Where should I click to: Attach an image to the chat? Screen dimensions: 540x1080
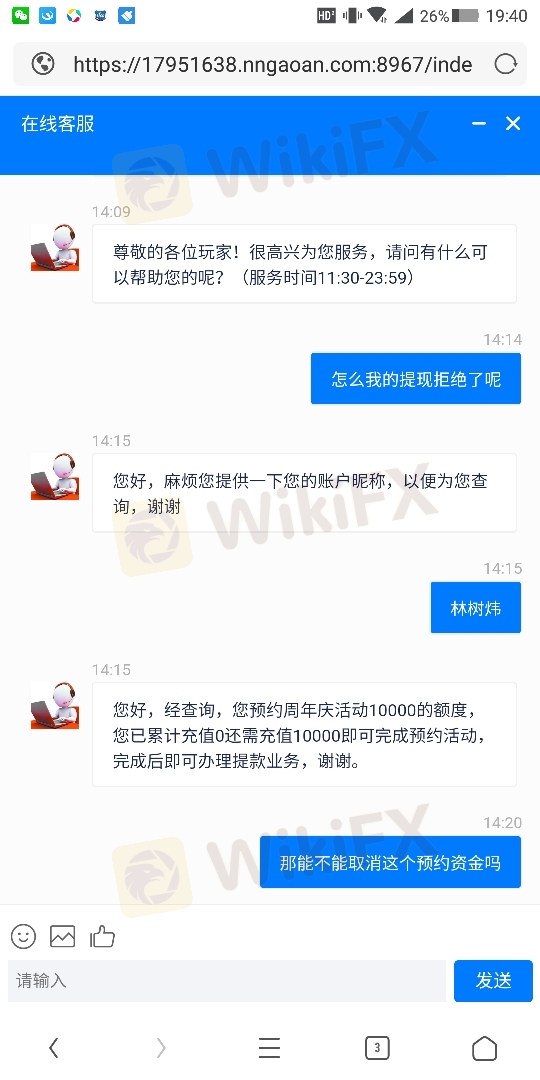point(63,935)
